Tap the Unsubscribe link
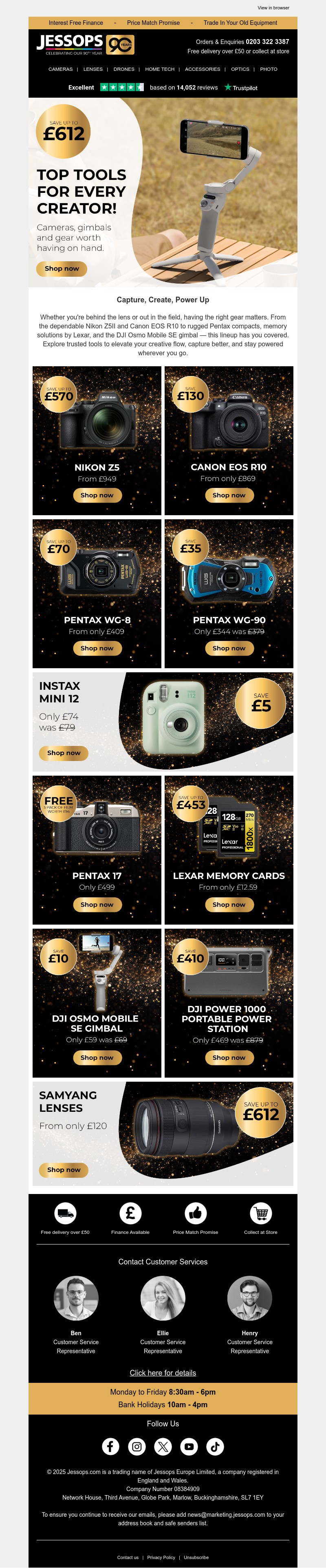Screen dimensions: 326x1568 point(196,1557)
